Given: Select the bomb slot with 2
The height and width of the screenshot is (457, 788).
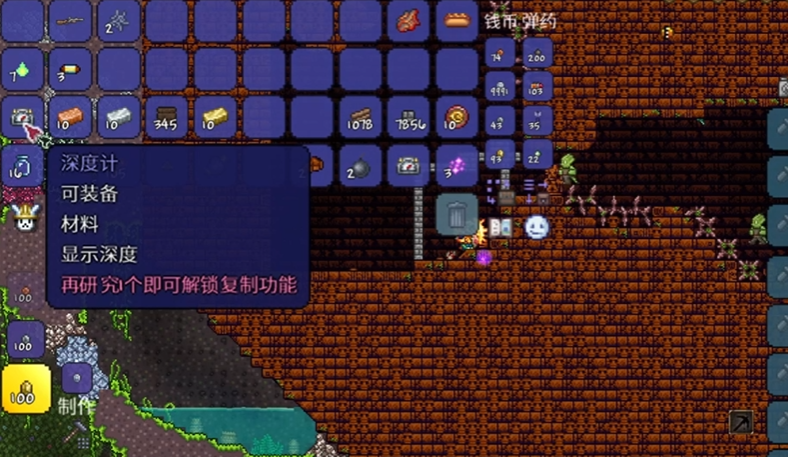Looking at the screenshot, I should coord(360,166).
